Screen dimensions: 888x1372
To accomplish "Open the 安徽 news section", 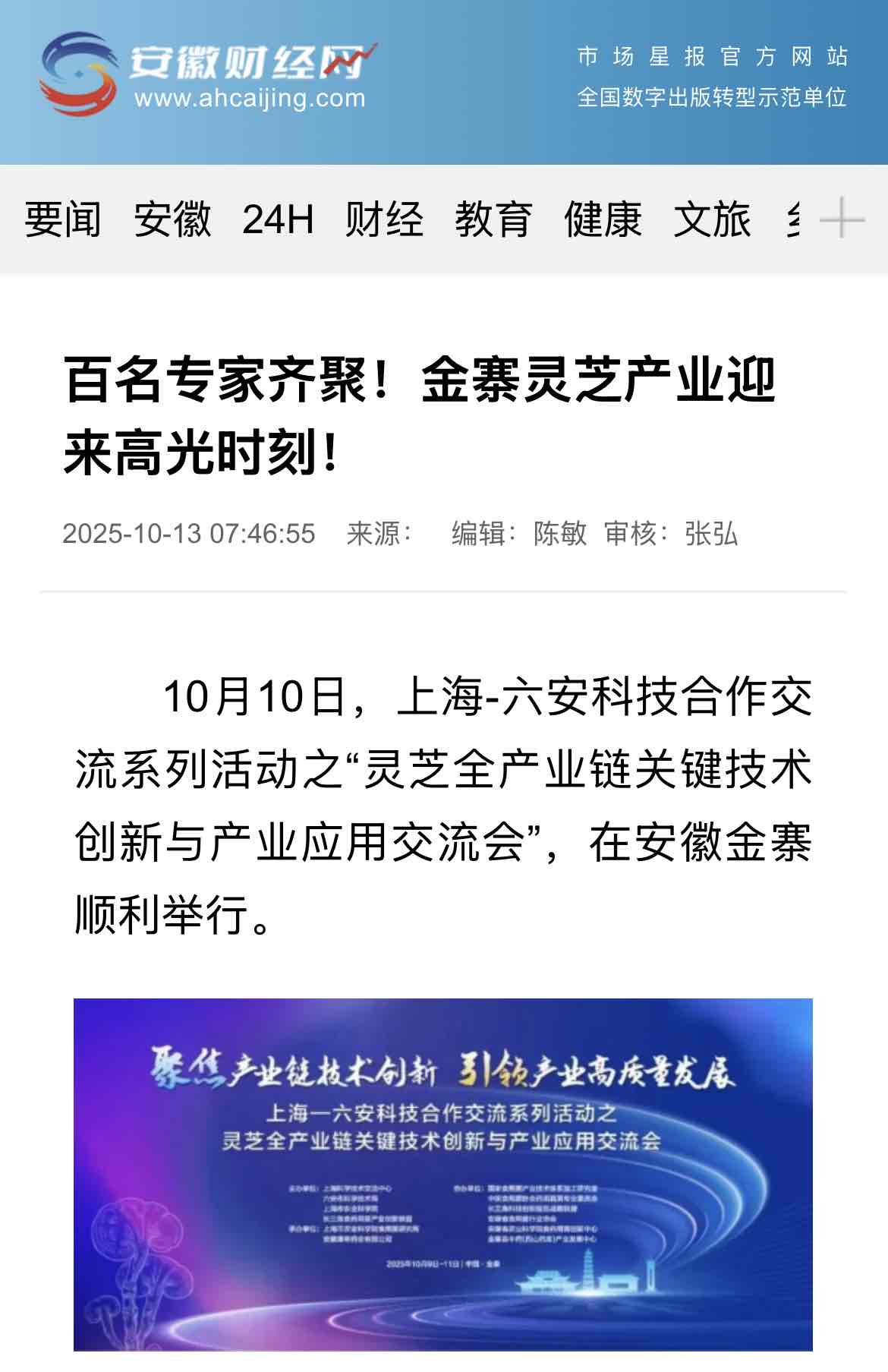I will [172, 219].
